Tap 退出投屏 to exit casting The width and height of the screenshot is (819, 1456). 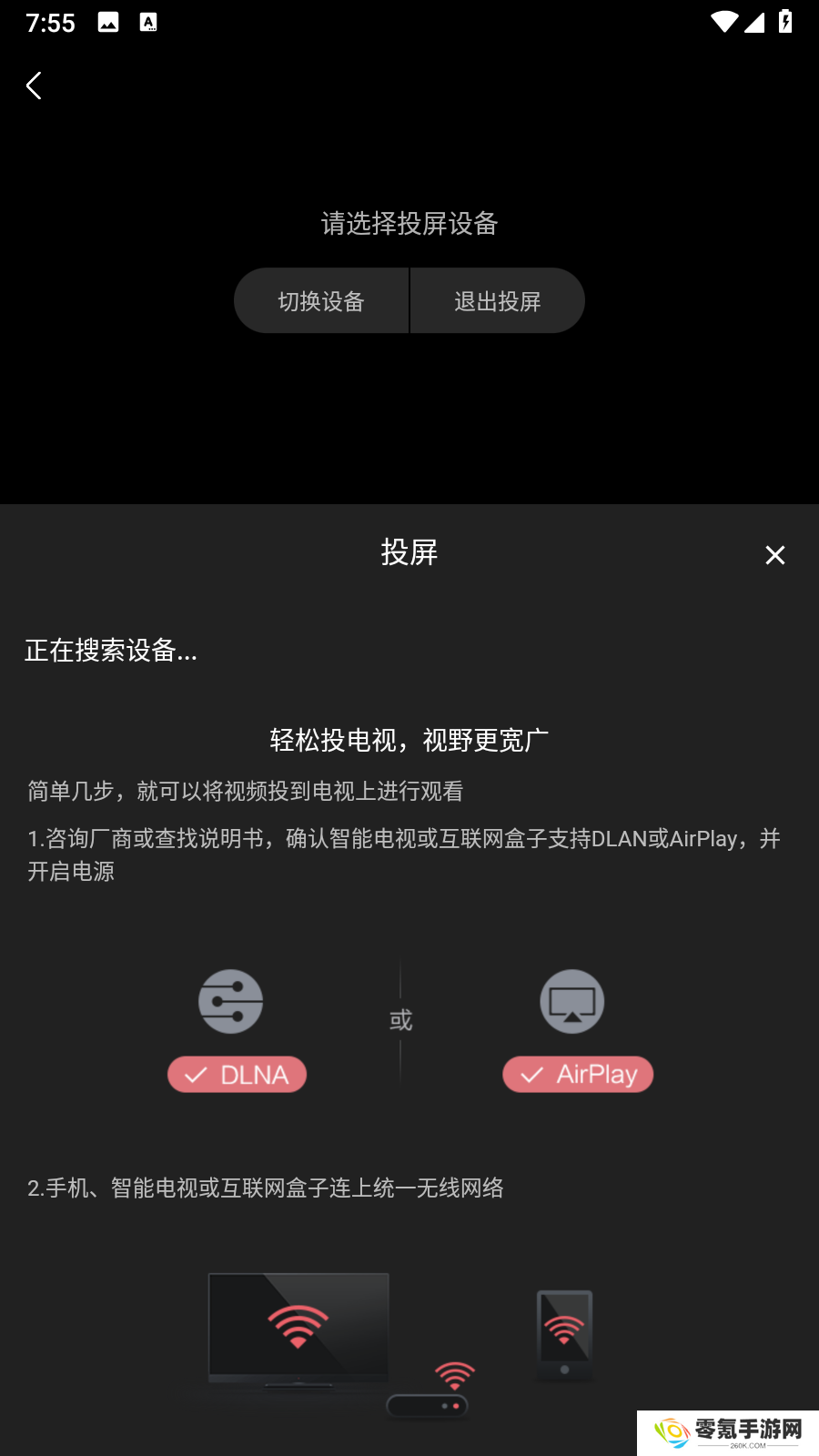(497, 301)
